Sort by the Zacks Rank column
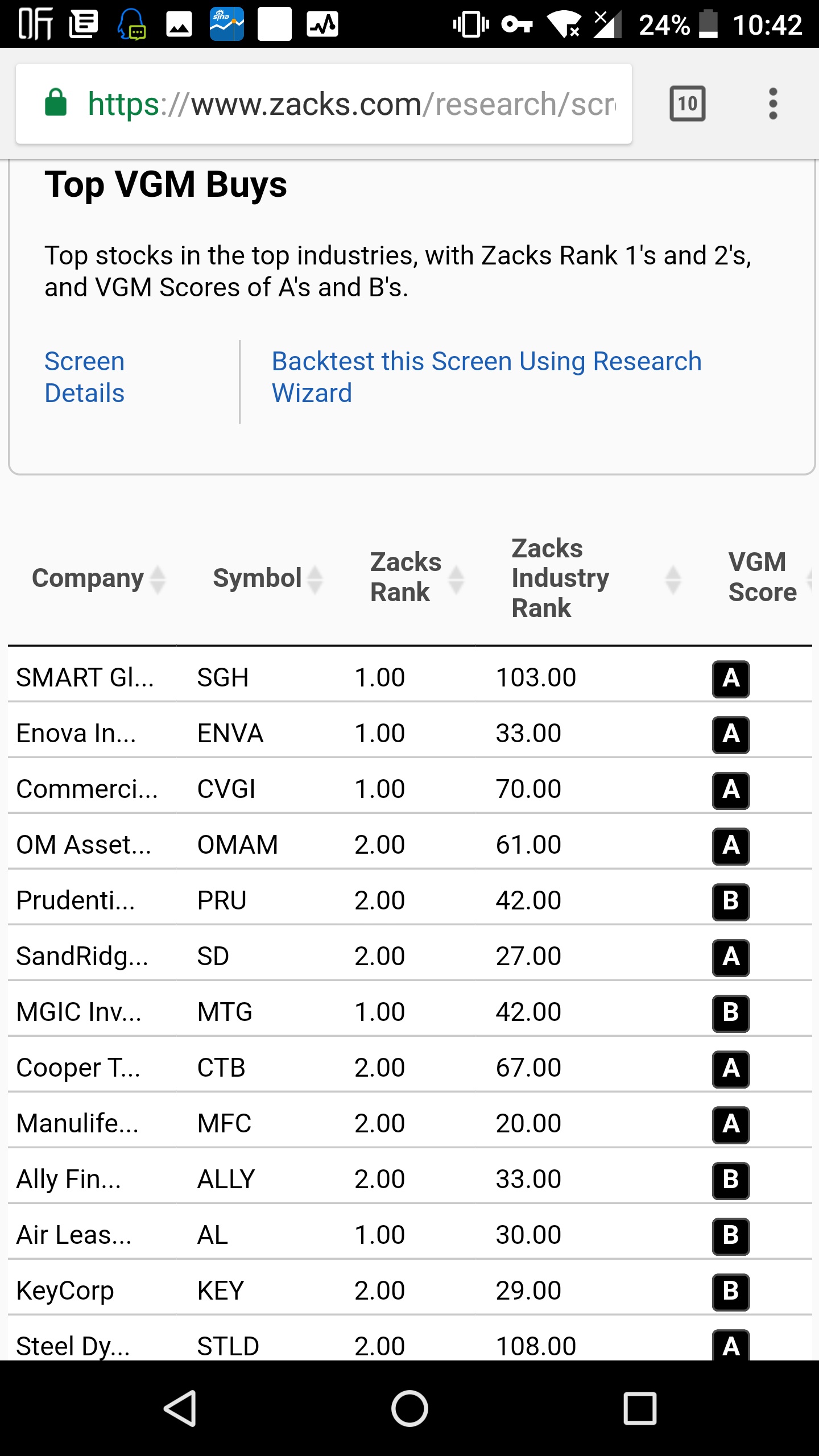This screenshot has height=1456, width=819. pyautogui.click(x=417, y=578)
